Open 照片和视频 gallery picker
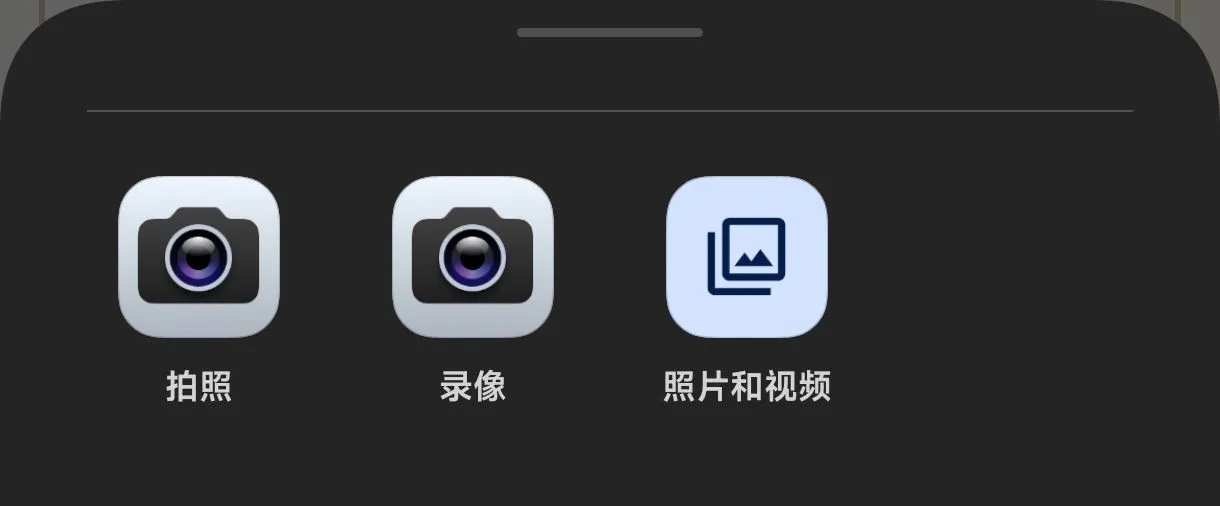The width and height of the screenshot is (1220, 506). tap(746, 257)
